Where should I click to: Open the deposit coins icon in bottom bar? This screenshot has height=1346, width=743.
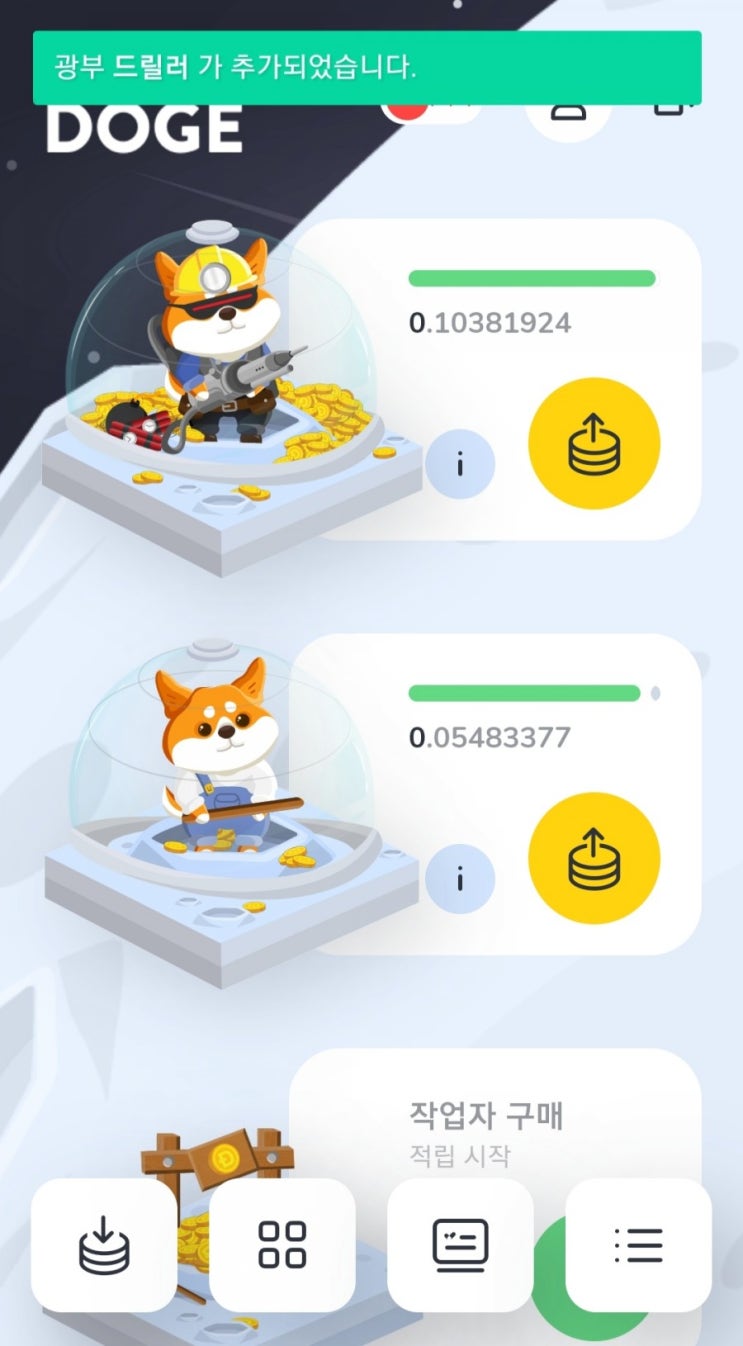(x=104, y=1245)
